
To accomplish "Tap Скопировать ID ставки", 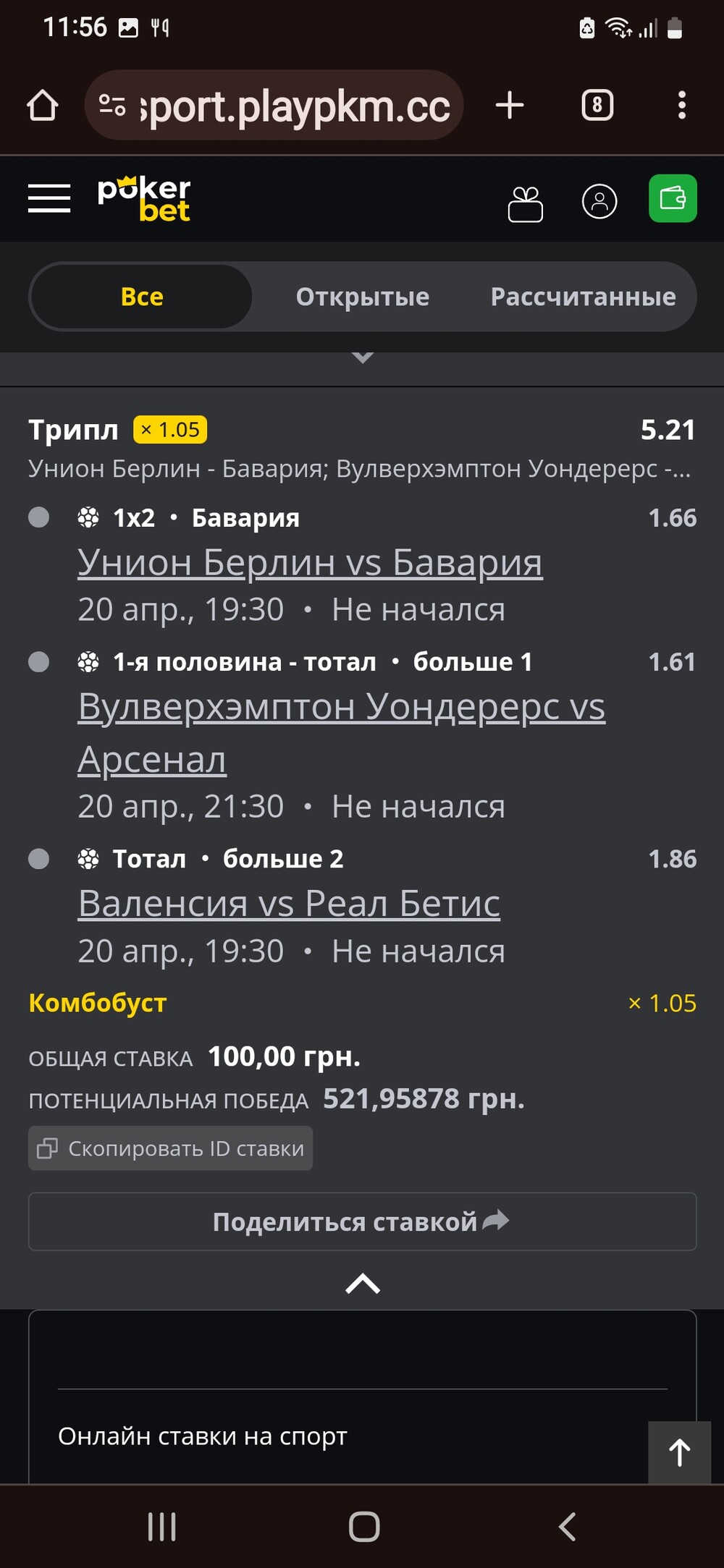I will pyautogui.click(x=171, y=1148).
